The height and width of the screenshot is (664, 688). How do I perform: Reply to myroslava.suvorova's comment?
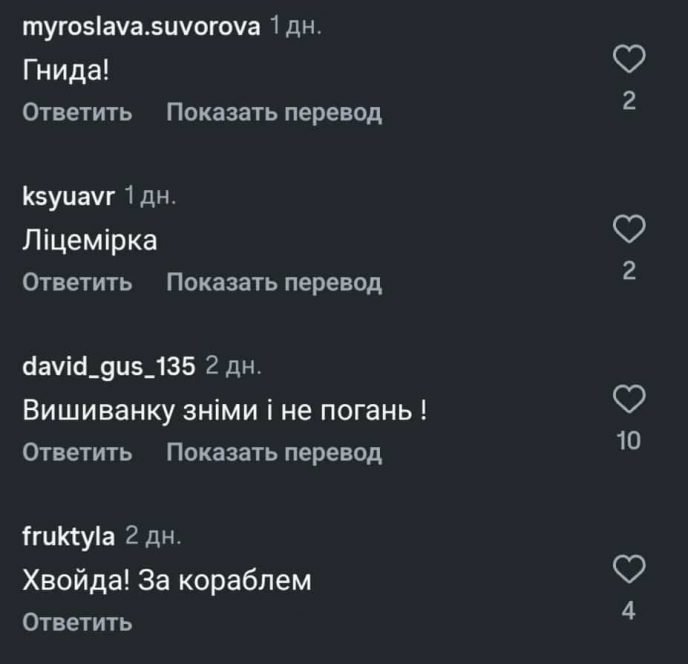[77, 113]
